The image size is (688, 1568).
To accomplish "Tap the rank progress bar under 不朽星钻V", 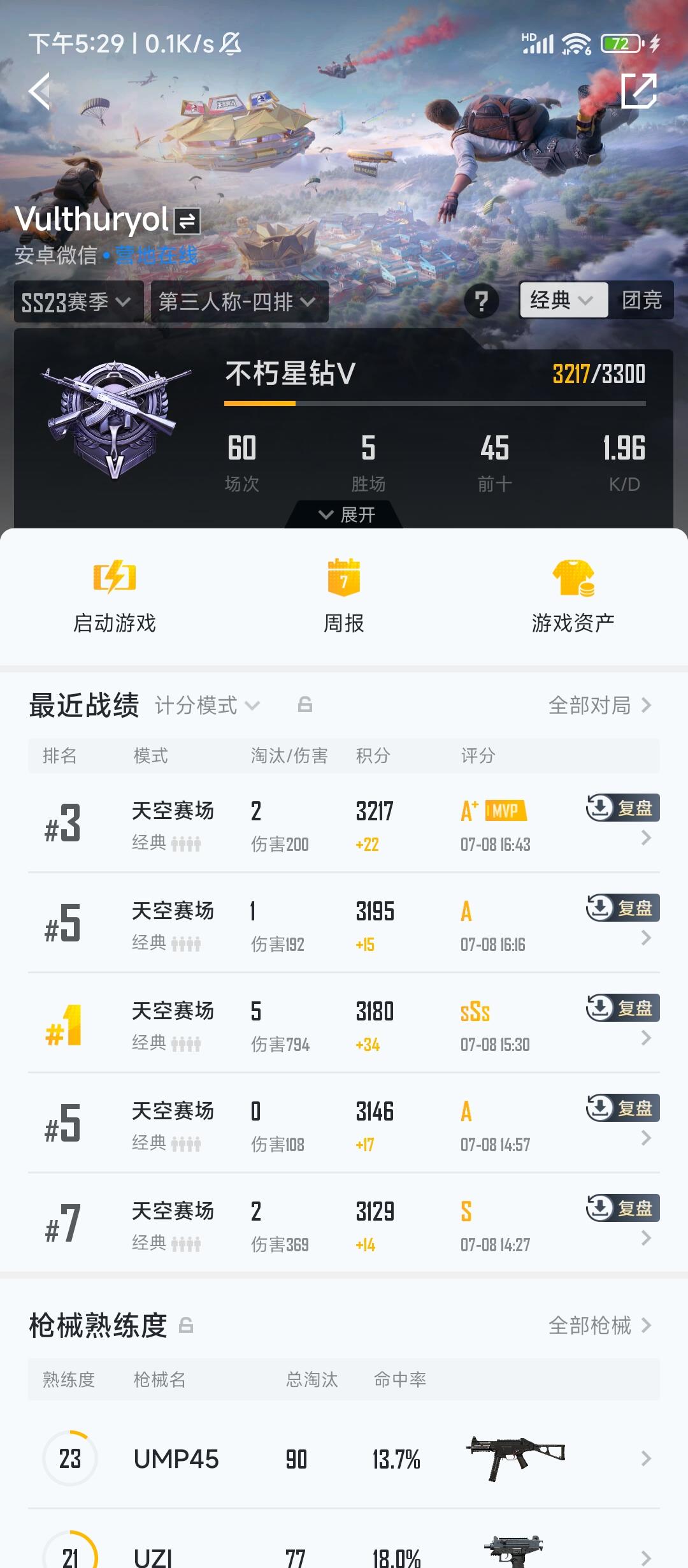I will [x=435, y=403].
